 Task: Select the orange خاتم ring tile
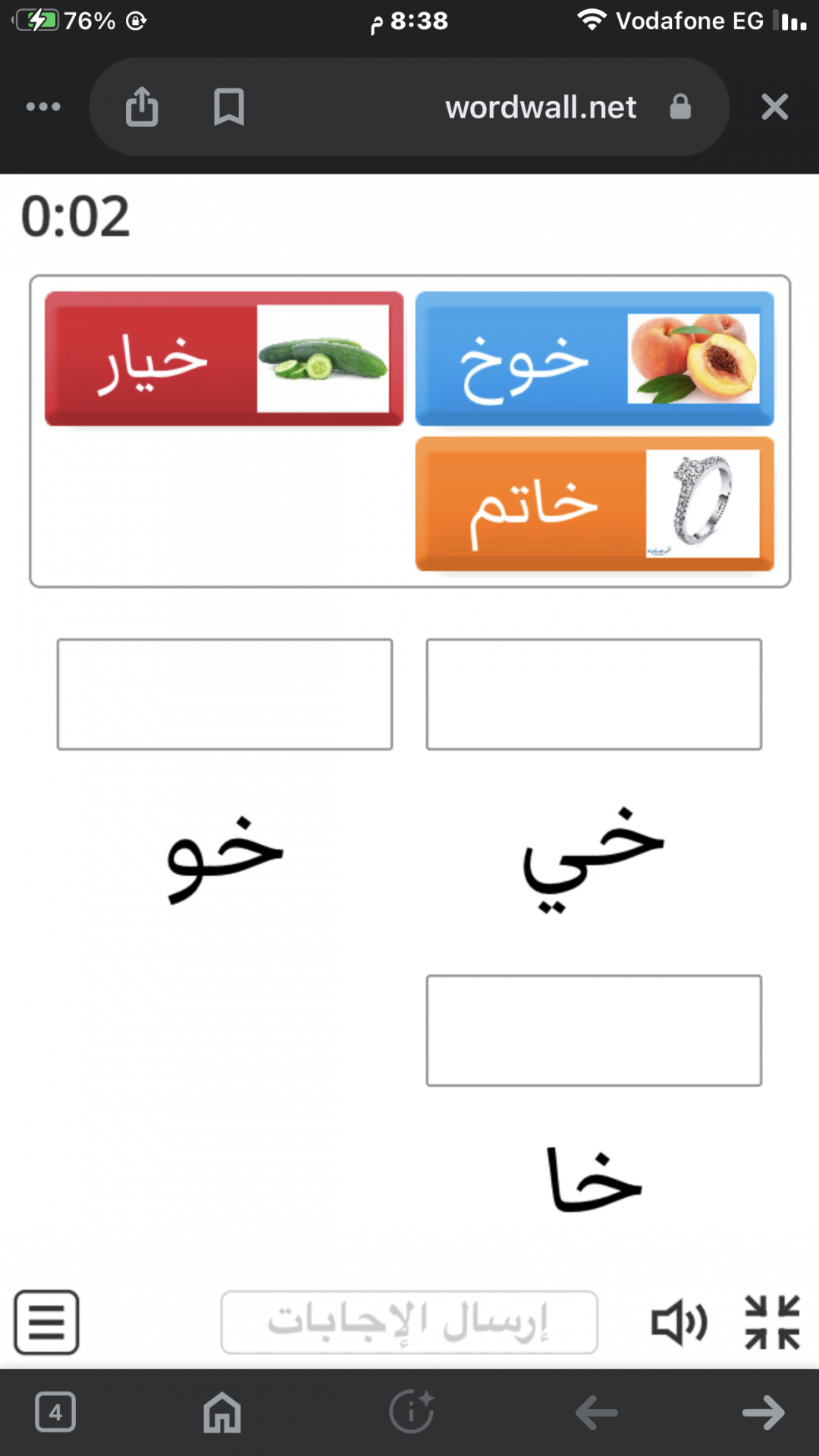[595, 504]
